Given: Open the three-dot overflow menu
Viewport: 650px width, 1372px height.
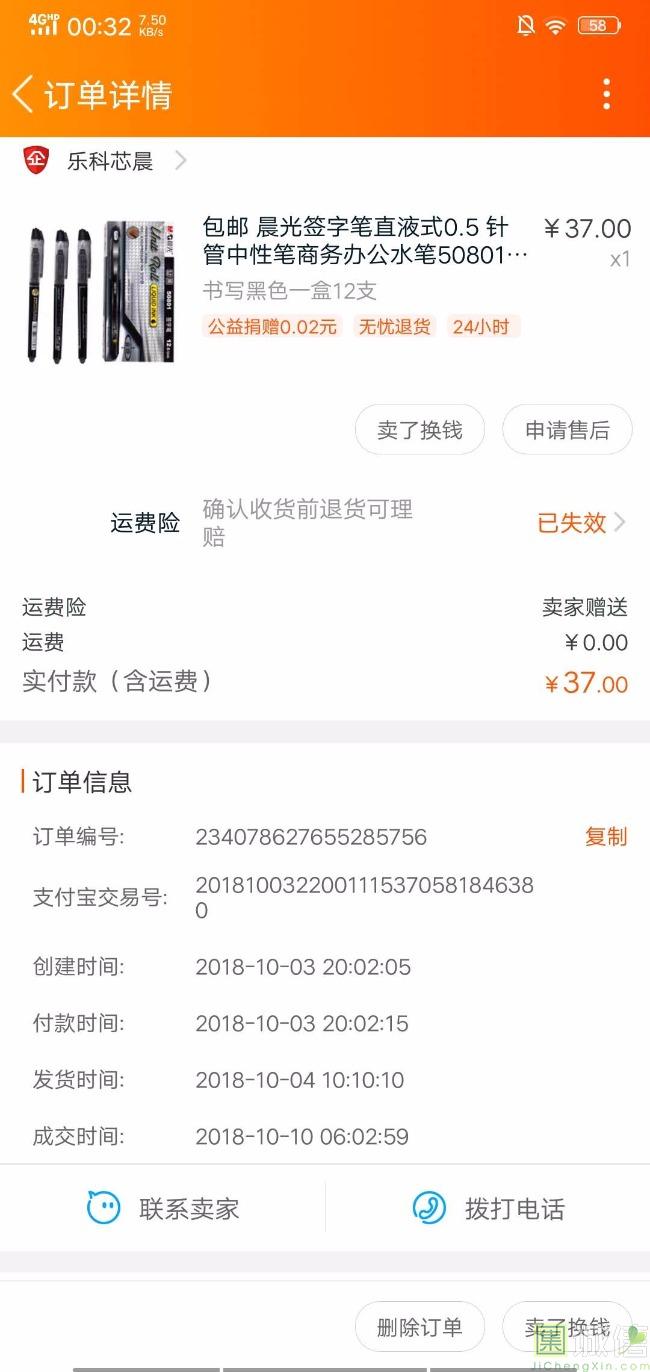Looking at the screenshot, I should tap(606, 94).
